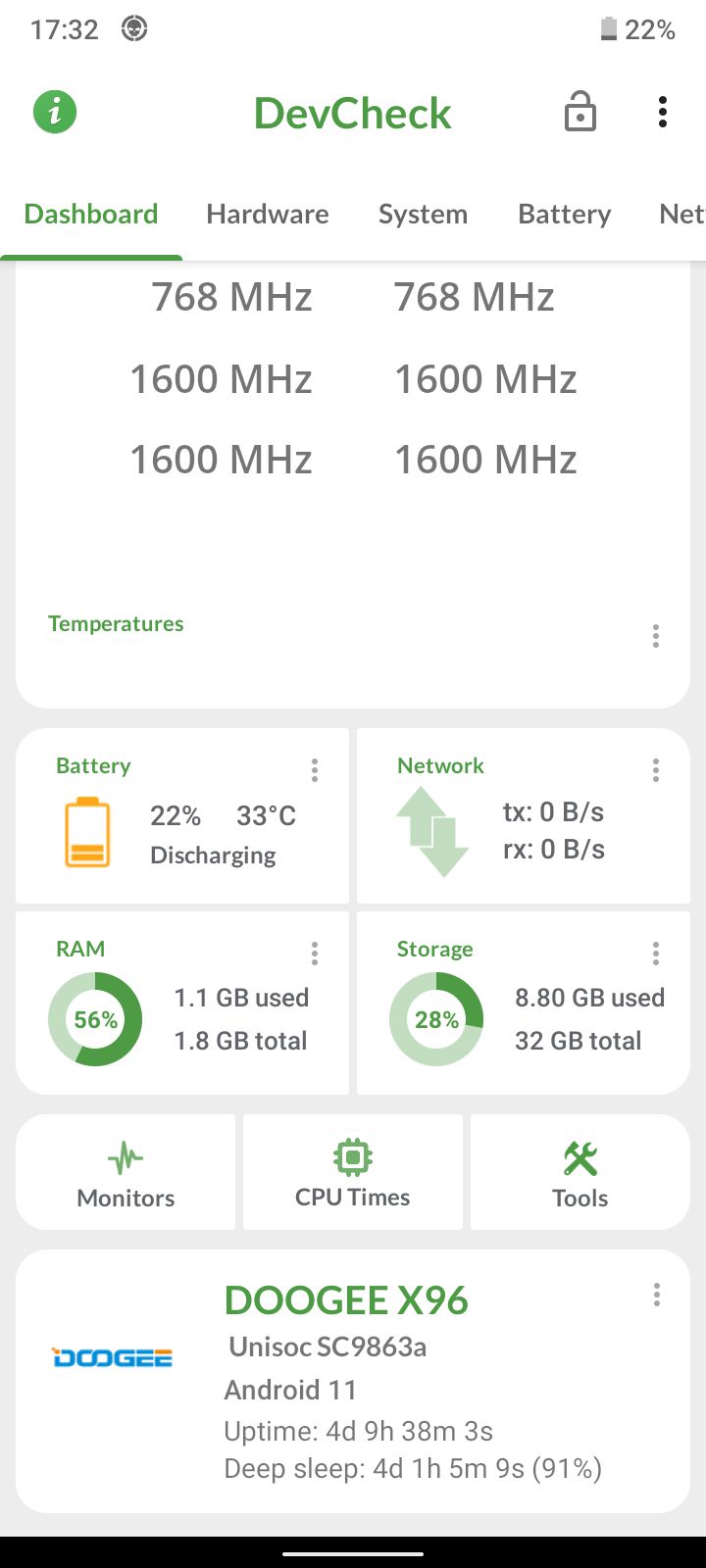This screenshot has height=1568, width=706.
Task: Launch Monitors
Action: (x=126, y=1172)
